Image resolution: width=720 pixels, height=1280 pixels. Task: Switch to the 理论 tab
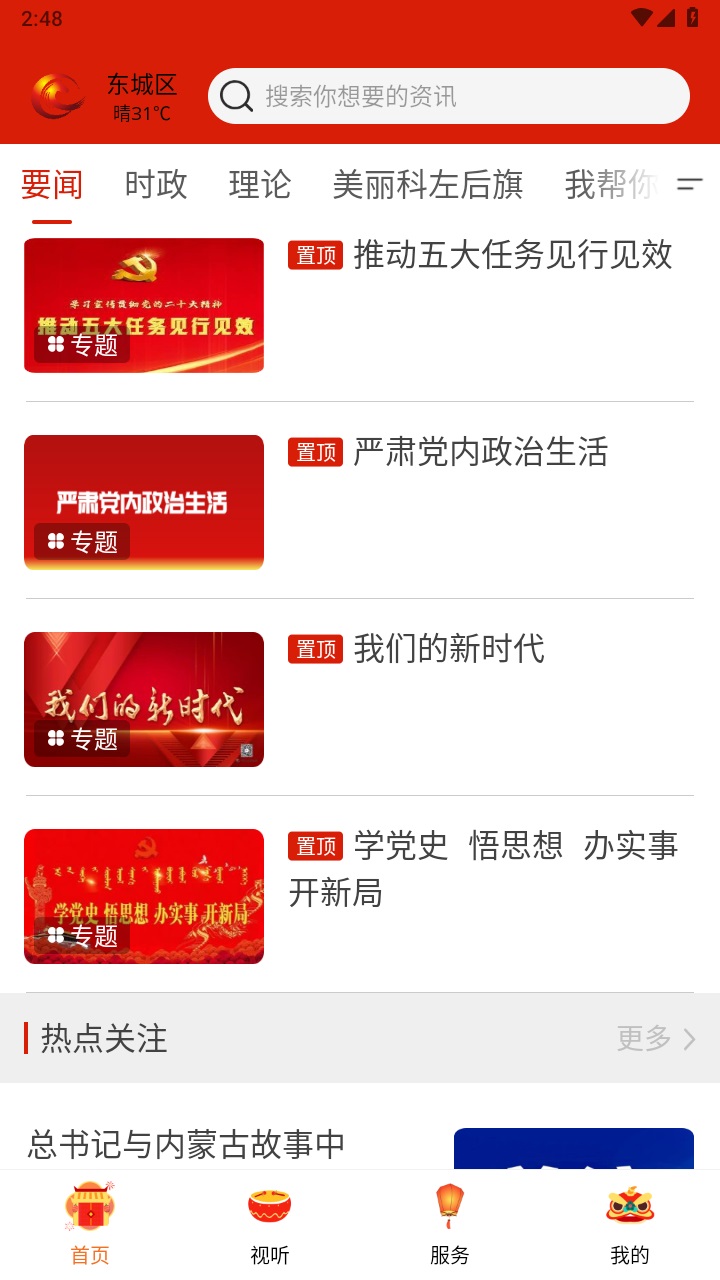coord(261,185)
